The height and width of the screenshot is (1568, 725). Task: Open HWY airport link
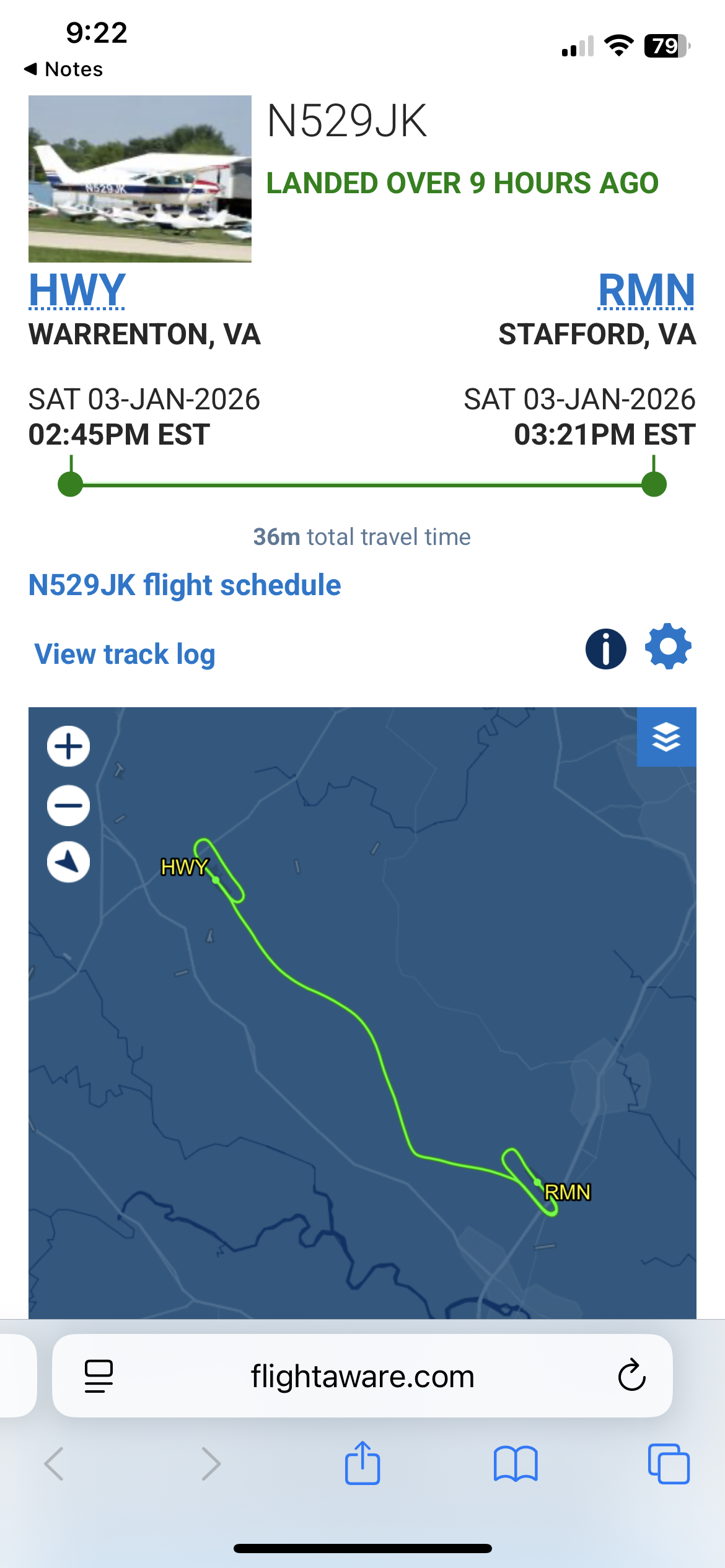[77, 290]
